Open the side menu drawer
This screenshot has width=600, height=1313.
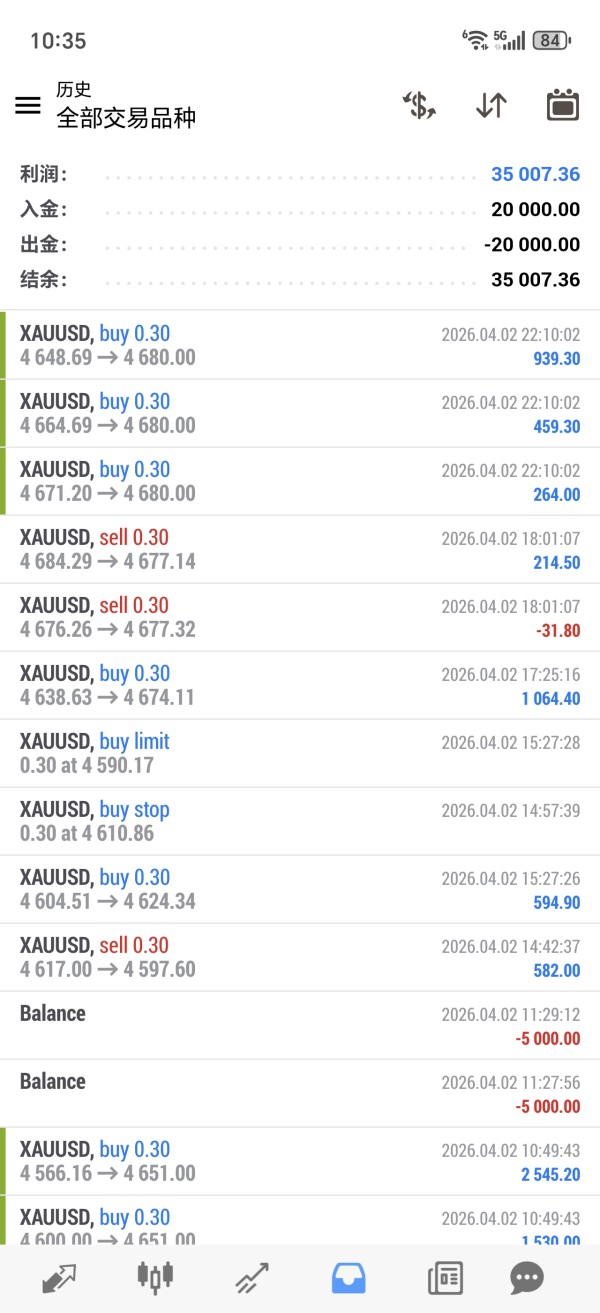[28, 105]
